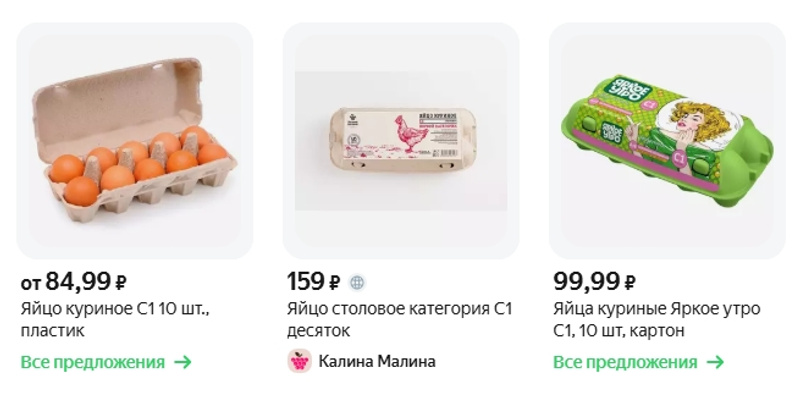
Task: Open the plastic-pack egg product card
Action: (x=134, y=142)
